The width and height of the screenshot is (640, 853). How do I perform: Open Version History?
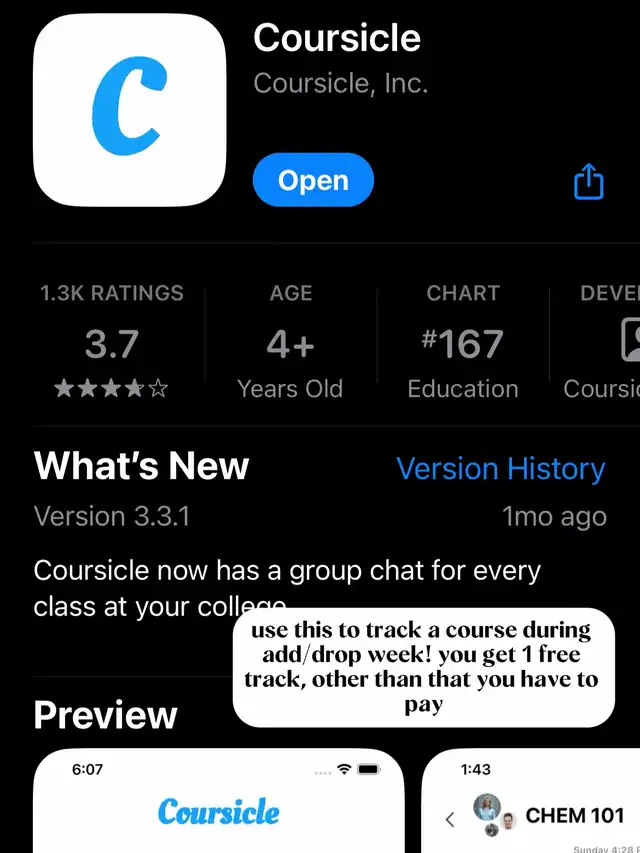(x=501, y=468)
